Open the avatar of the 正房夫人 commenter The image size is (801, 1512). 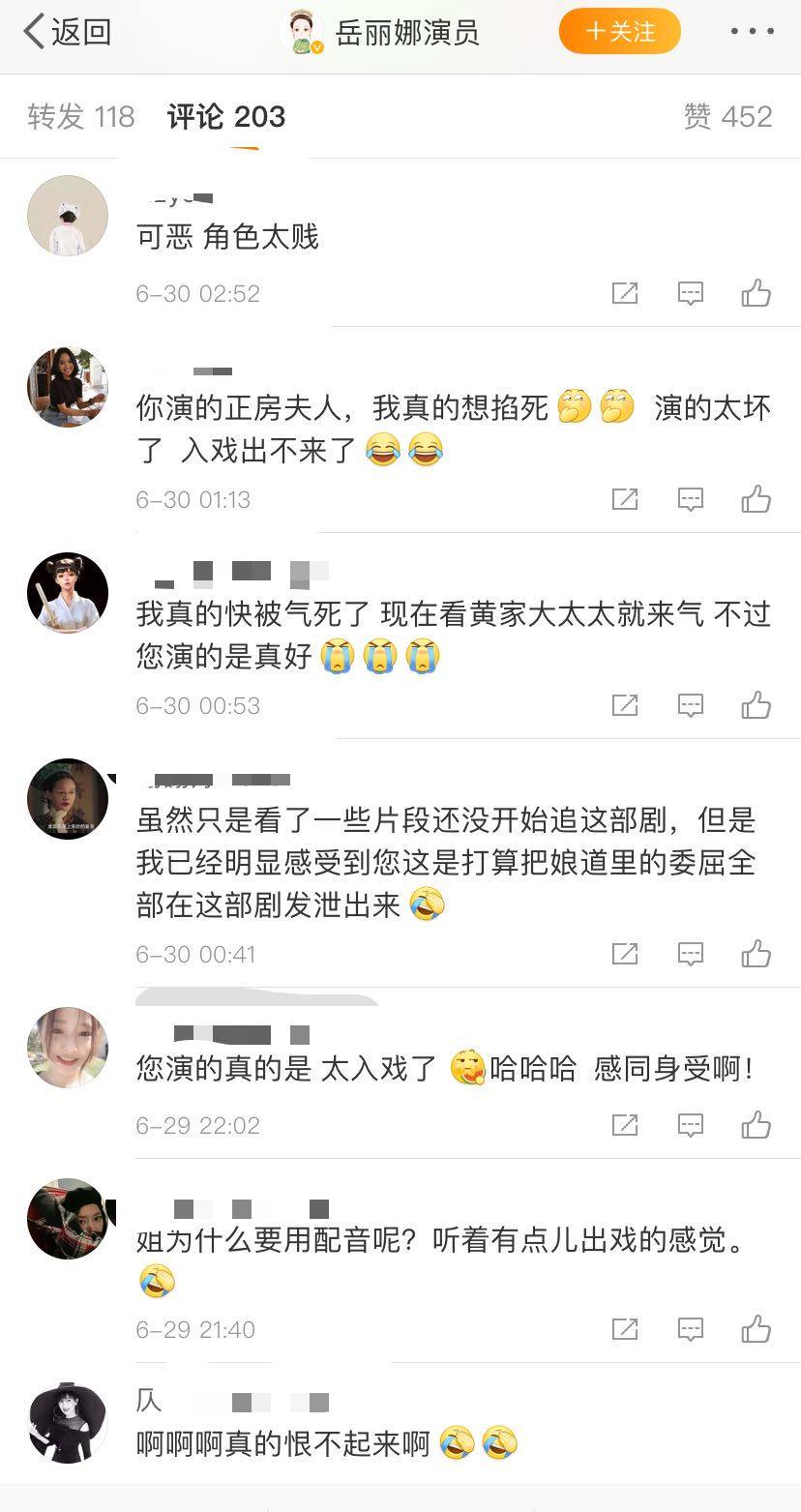68,387
